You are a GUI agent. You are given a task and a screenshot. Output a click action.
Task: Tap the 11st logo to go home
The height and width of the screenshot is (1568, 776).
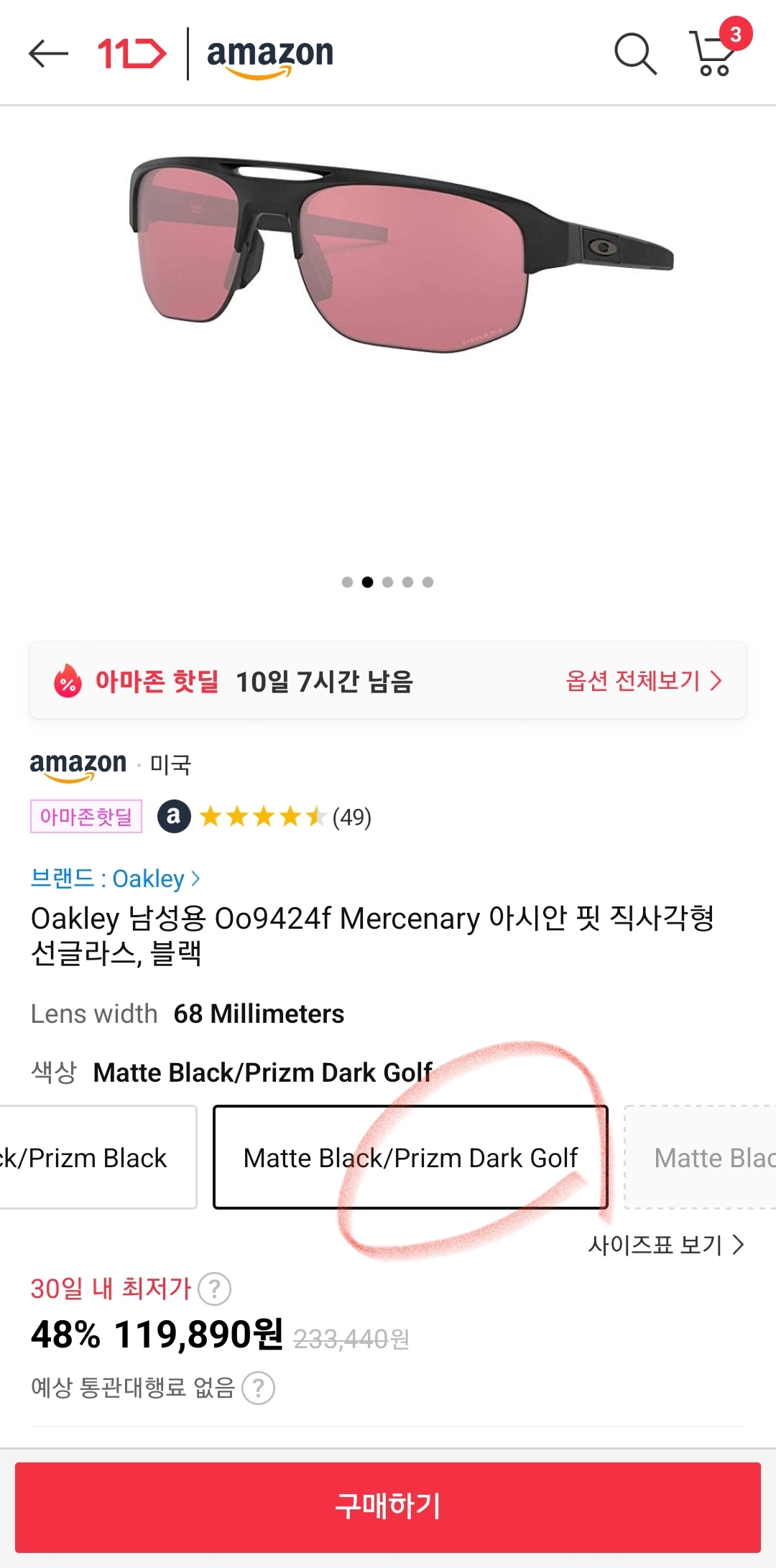[132, 54]
